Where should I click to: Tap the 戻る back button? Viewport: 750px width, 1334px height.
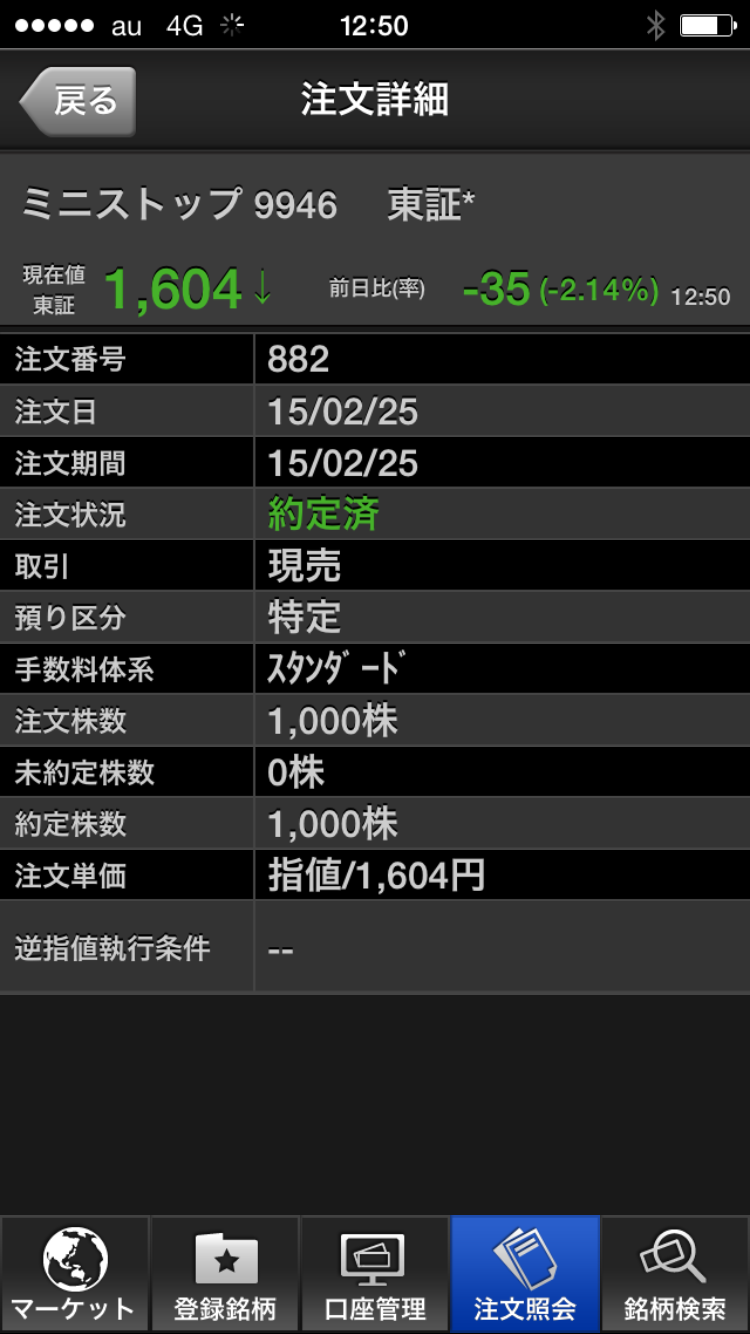(78, 101)
